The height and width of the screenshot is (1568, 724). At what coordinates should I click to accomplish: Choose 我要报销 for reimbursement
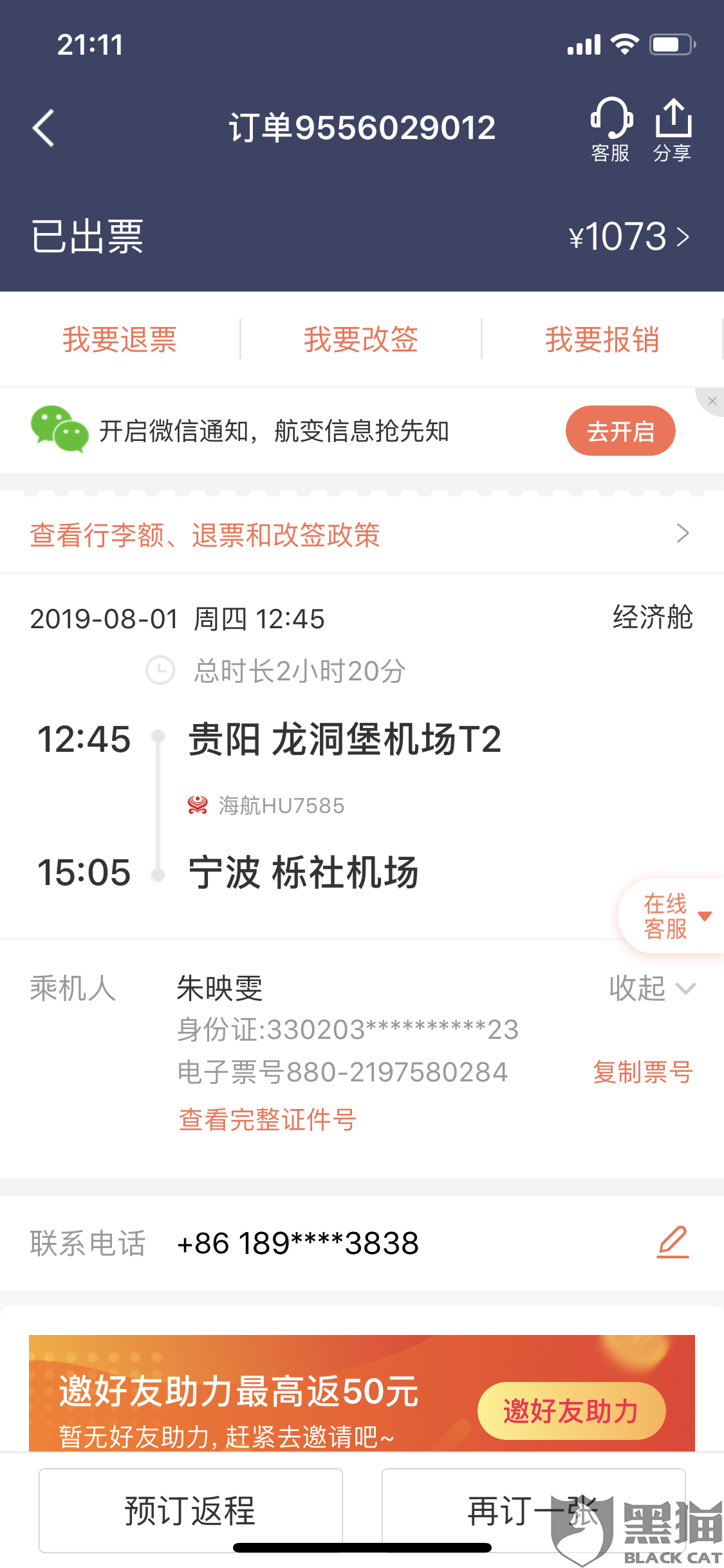pyautogui.click(x=602, y=339)
